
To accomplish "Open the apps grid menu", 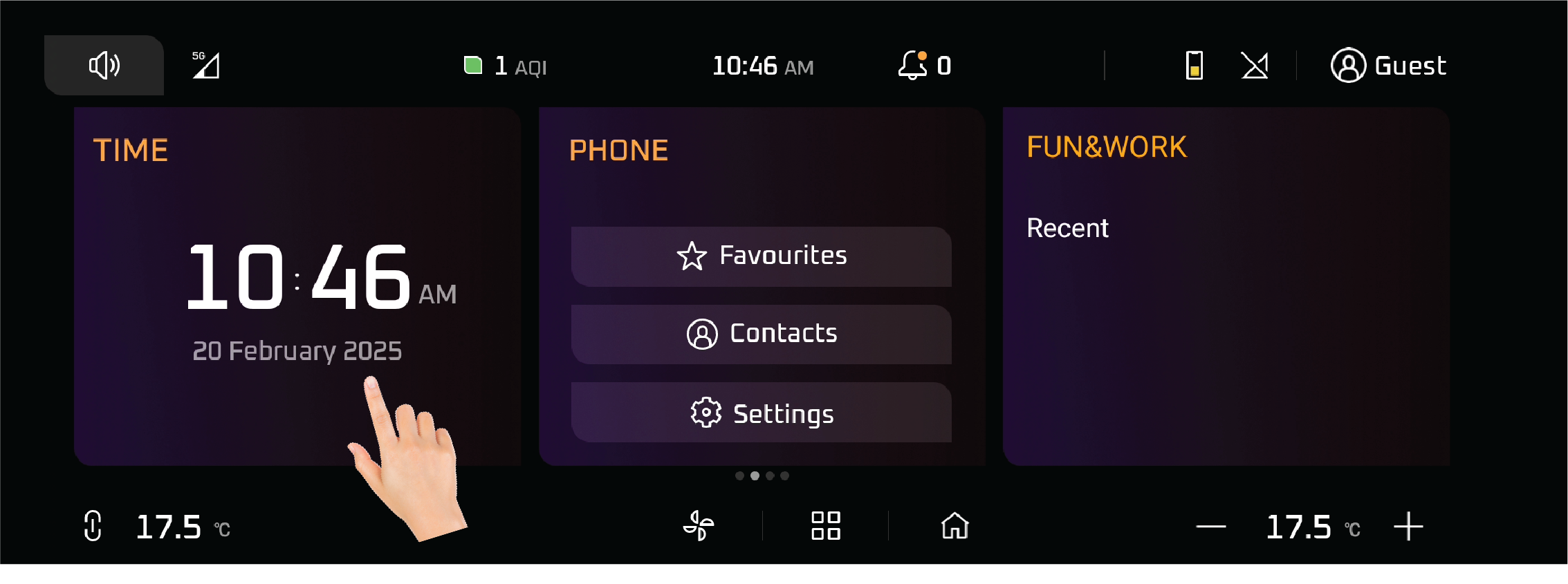I will tap(825, 526).
